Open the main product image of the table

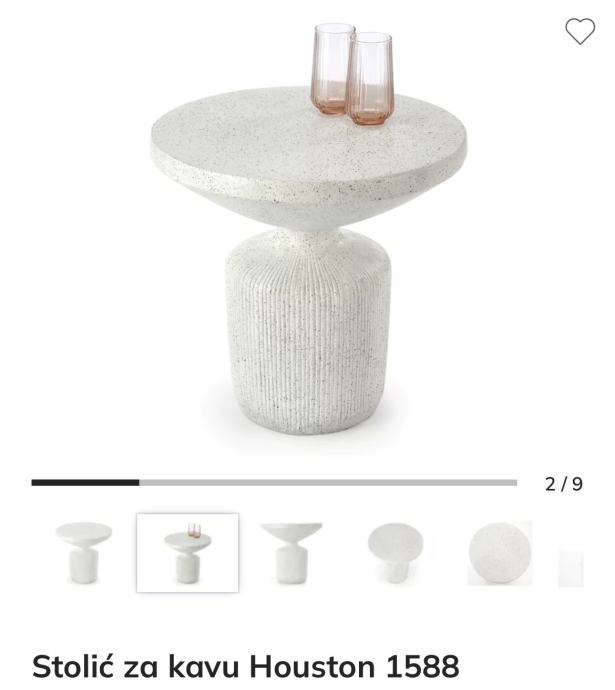point(308,240)
